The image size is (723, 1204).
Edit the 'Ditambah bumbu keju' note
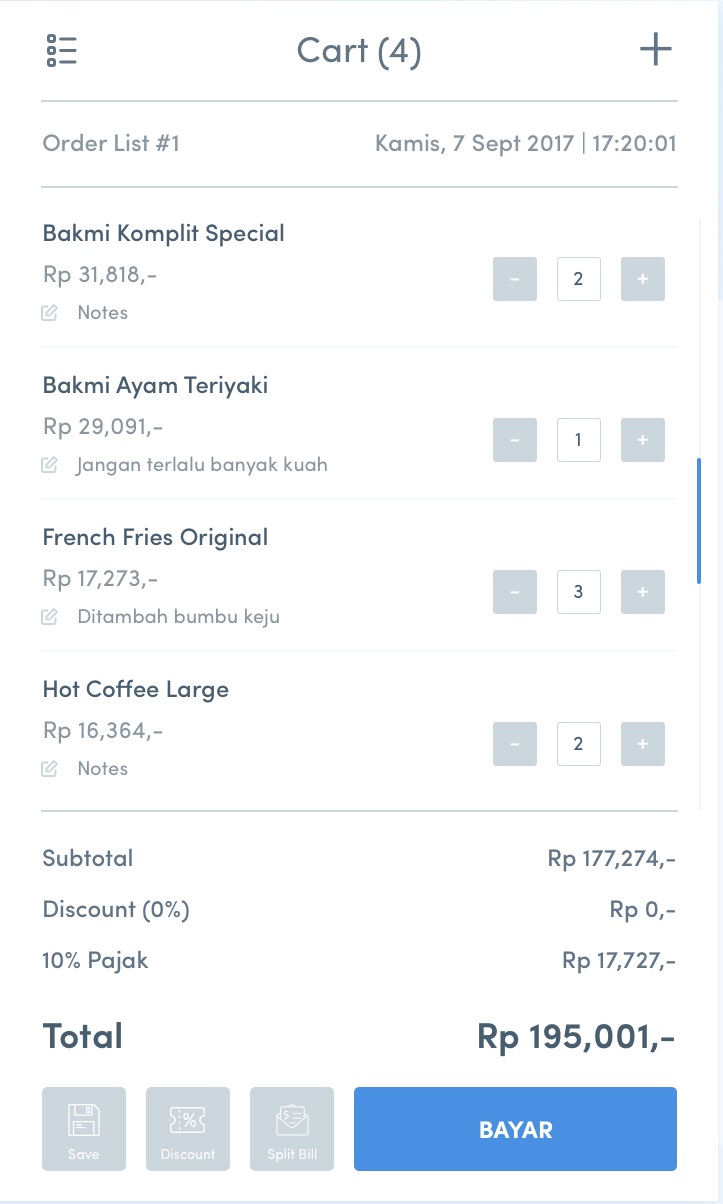177,617
